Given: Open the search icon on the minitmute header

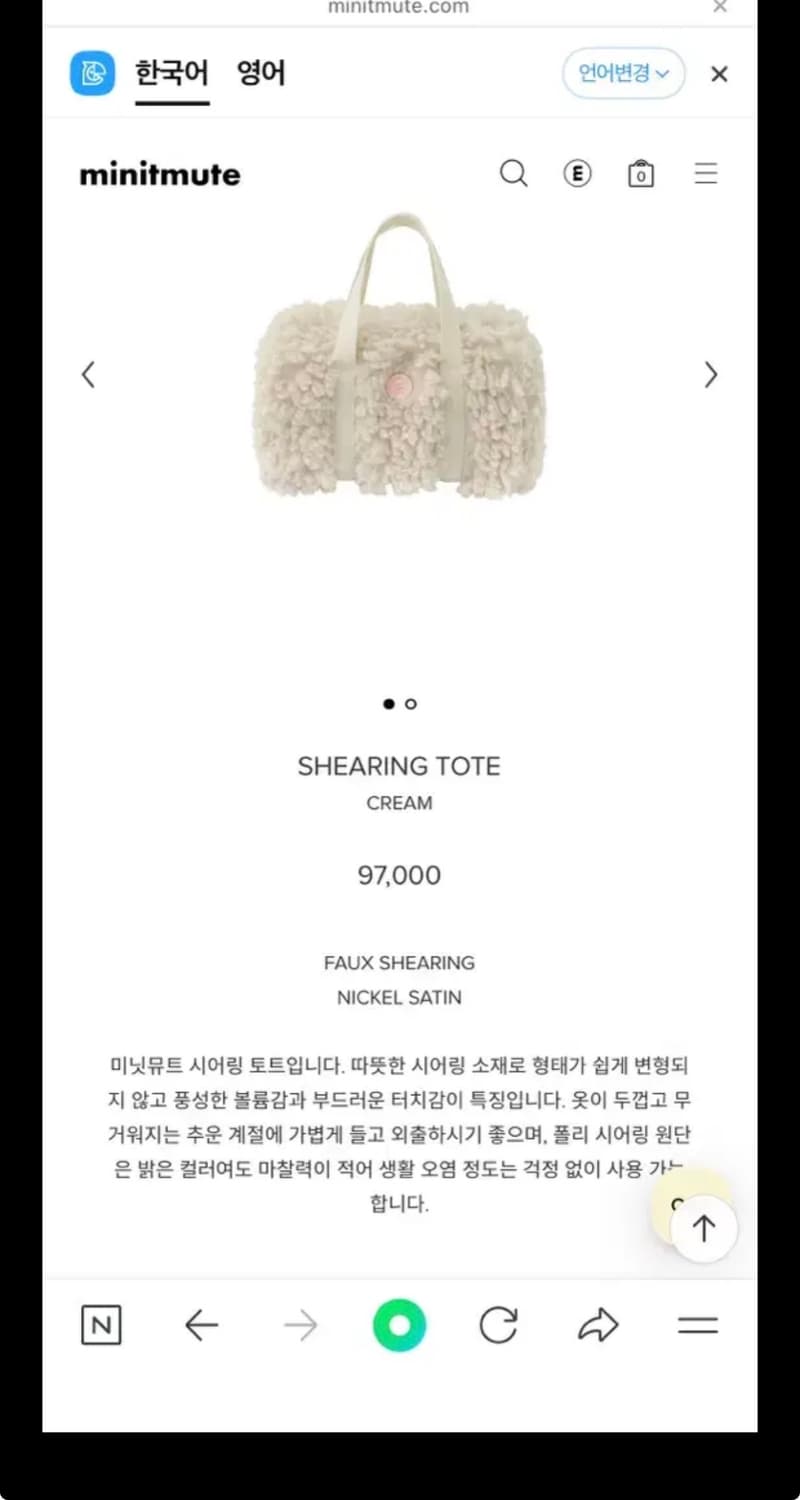Looking at the screenshot, I should click(x=514, y=173).
